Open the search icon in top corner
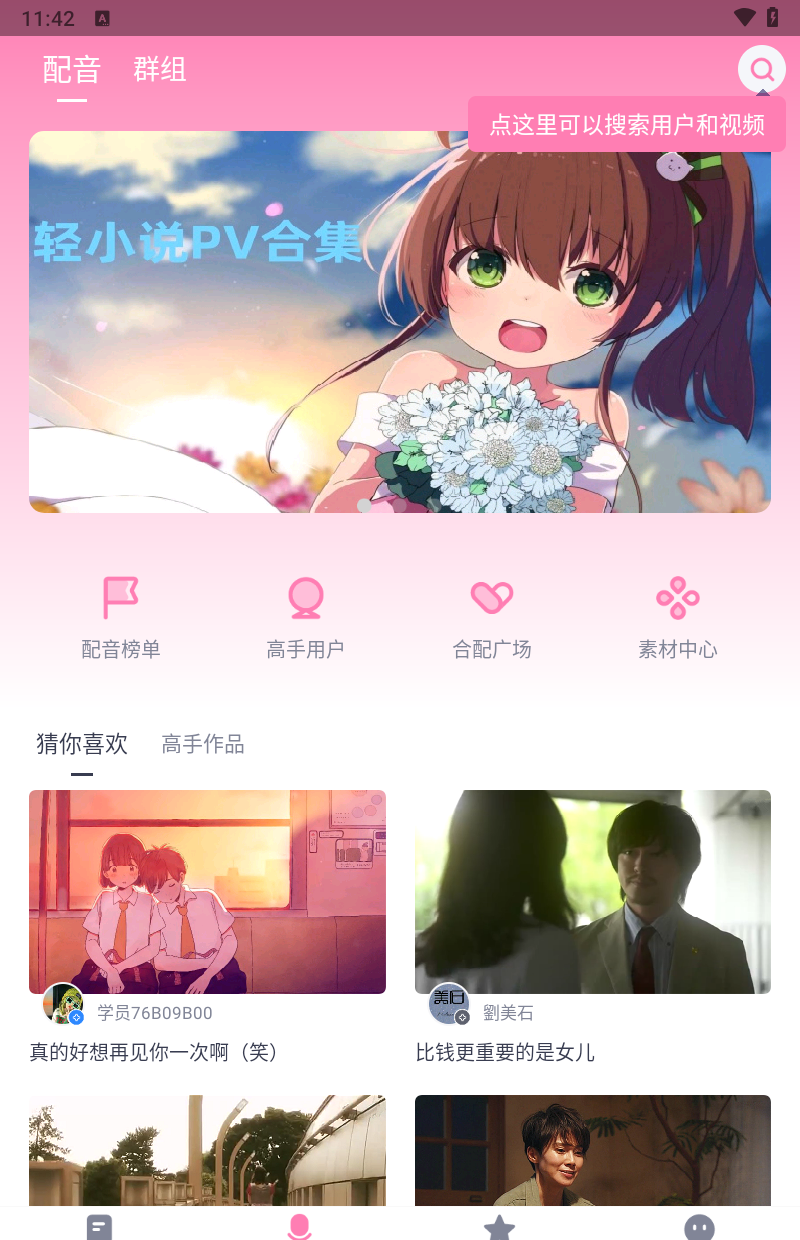This screenshot has height=1240, width=800. (761, 69)
